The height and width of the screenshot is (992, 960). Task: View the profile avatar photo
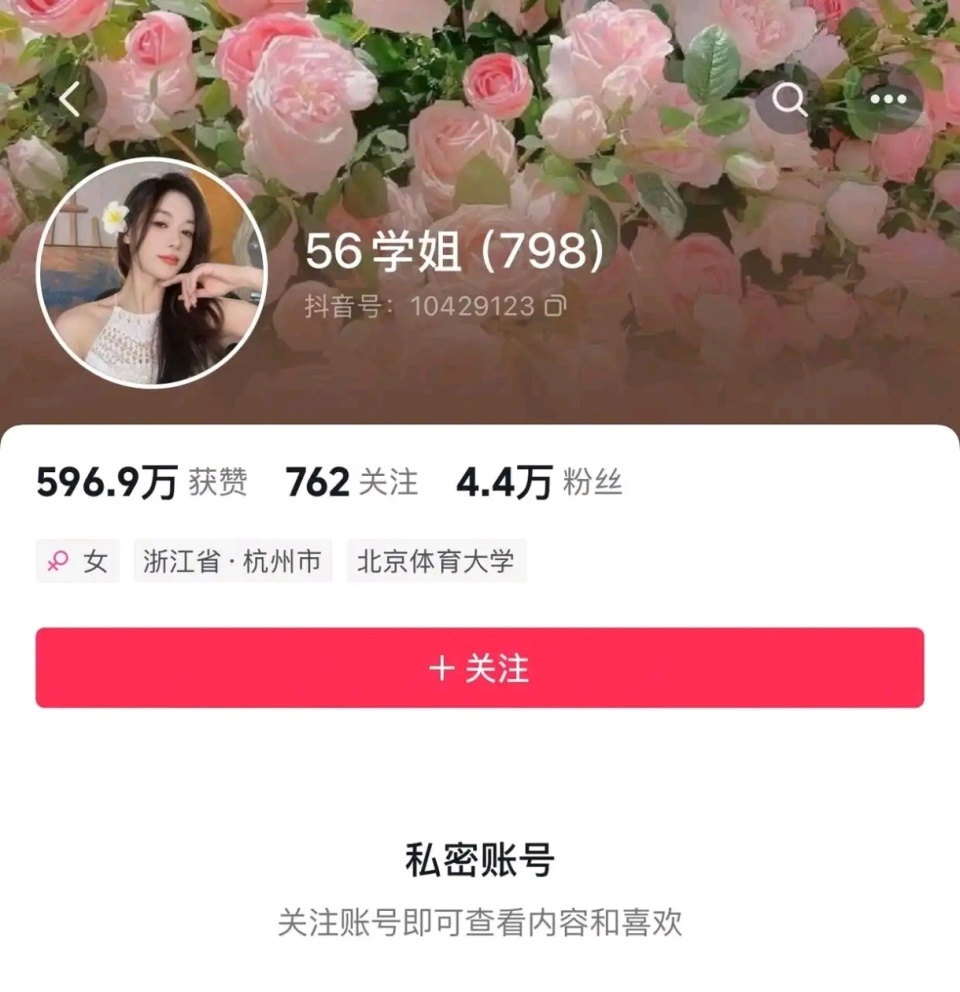(152, 272)
